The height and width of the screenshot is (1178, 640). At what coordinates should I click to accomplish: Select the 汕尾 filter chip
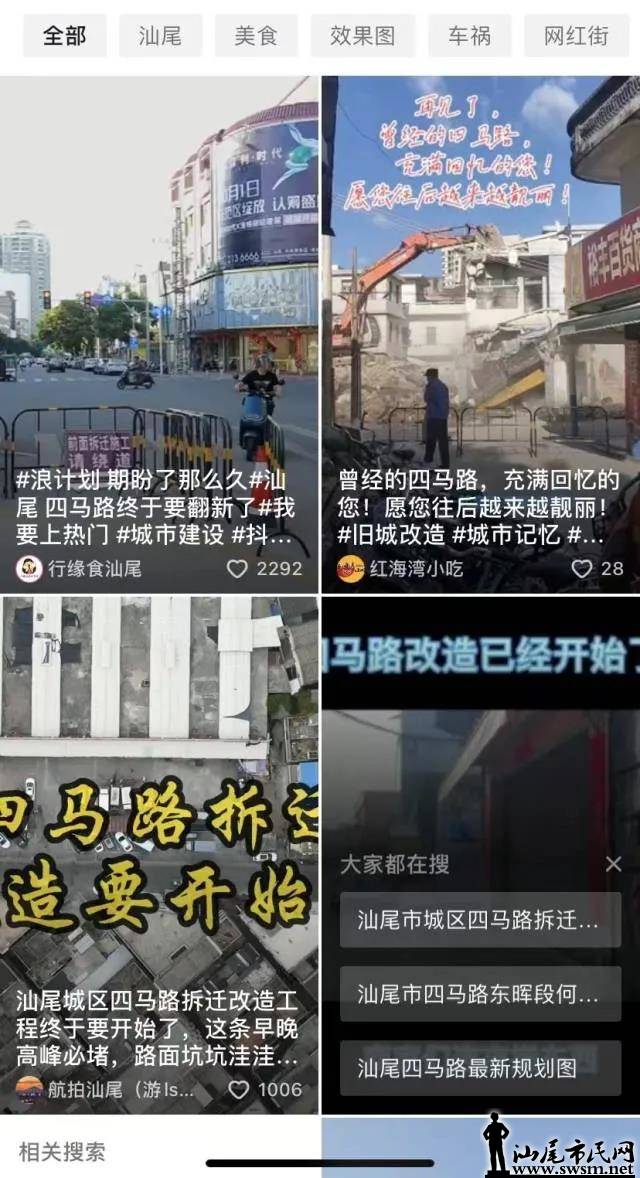160,37
